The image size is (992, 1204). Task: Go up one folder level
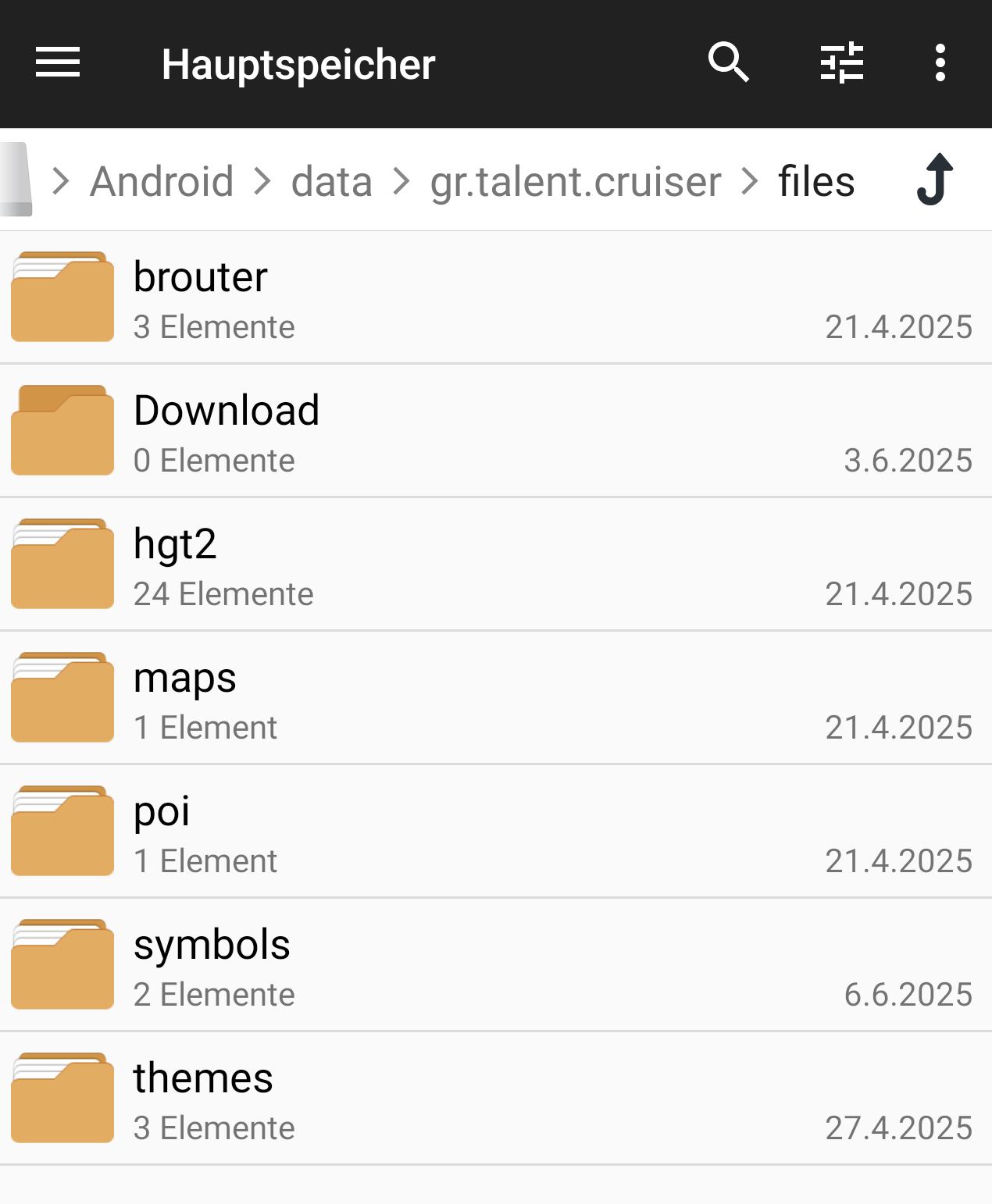[935, 180]
